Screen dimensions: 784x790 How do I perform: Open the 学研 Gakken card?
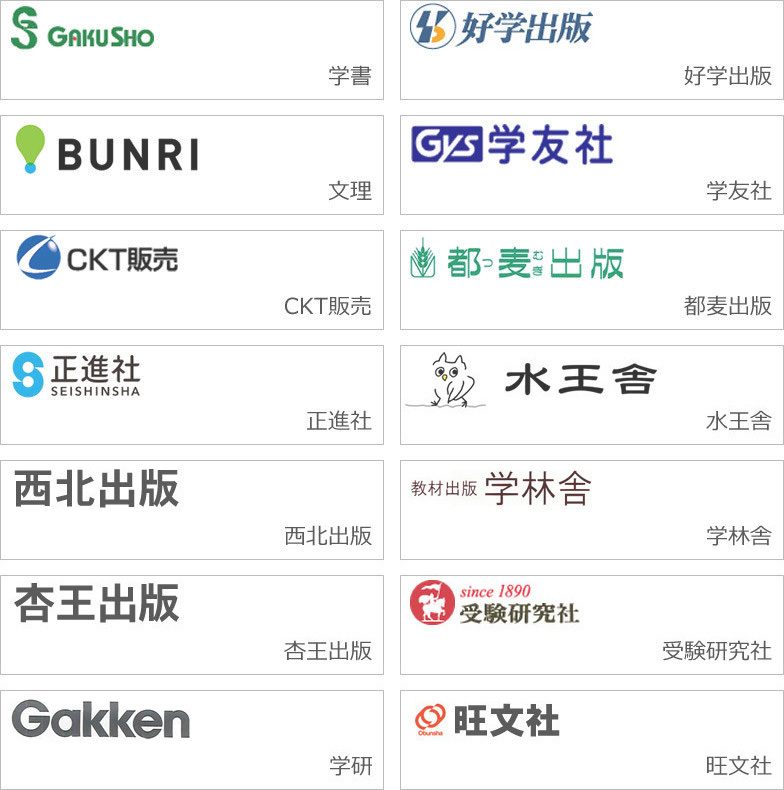(x=191, y=740)
